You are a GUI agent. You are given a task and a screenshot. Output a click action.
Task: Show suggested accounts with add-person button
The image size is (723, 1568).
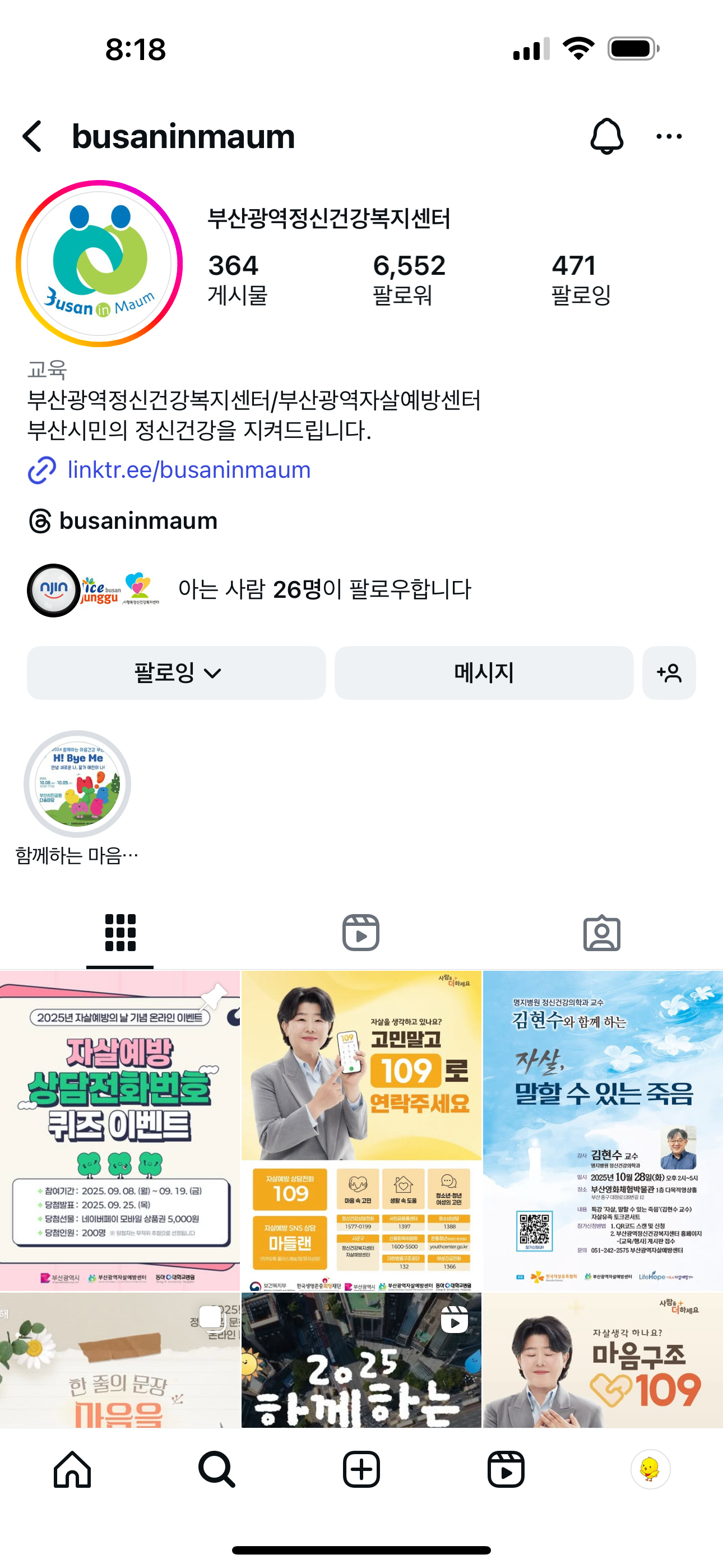pyautogui.click(x=669, y=672)
